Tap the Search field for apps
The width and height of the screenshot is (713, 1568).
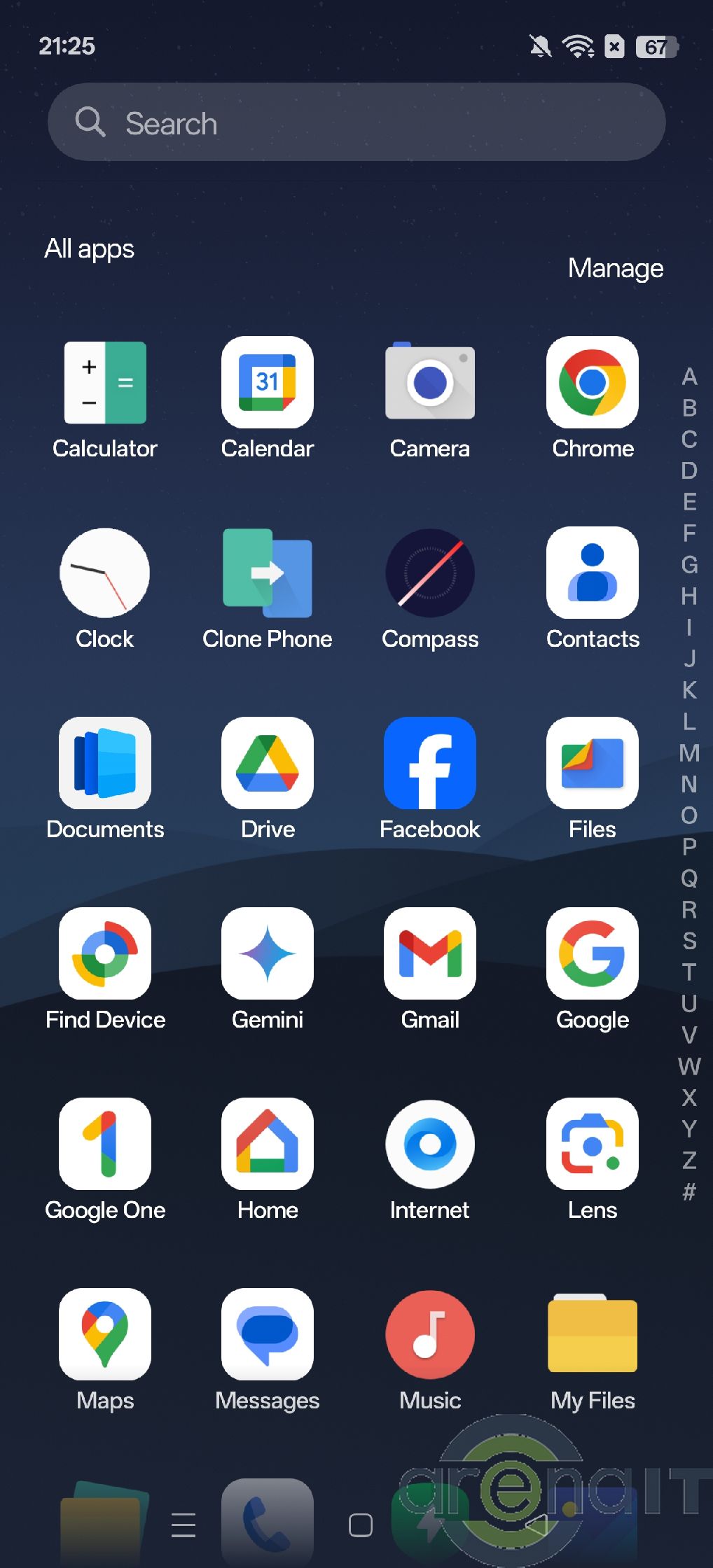tap(356, 122)
